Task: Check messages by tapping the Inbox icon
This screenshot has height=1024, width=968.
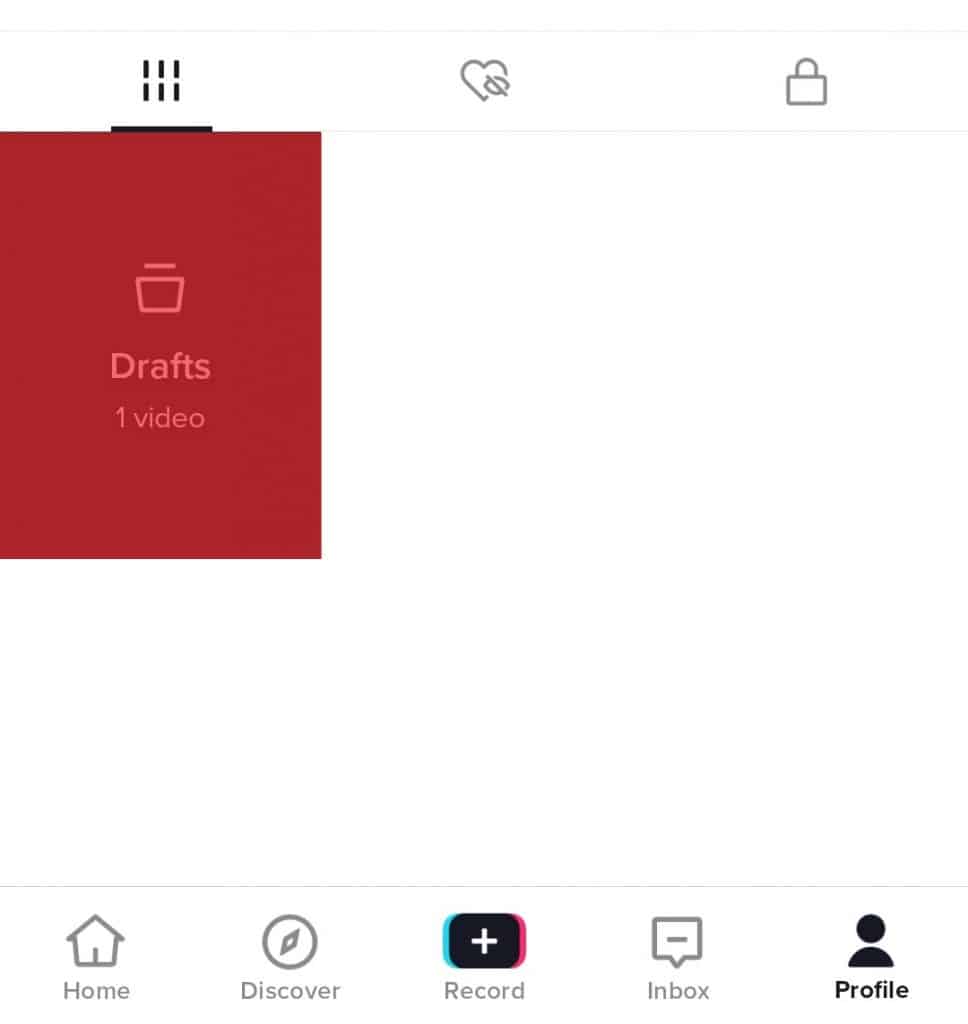Action: pyautogui.click(x=678, y=941)
